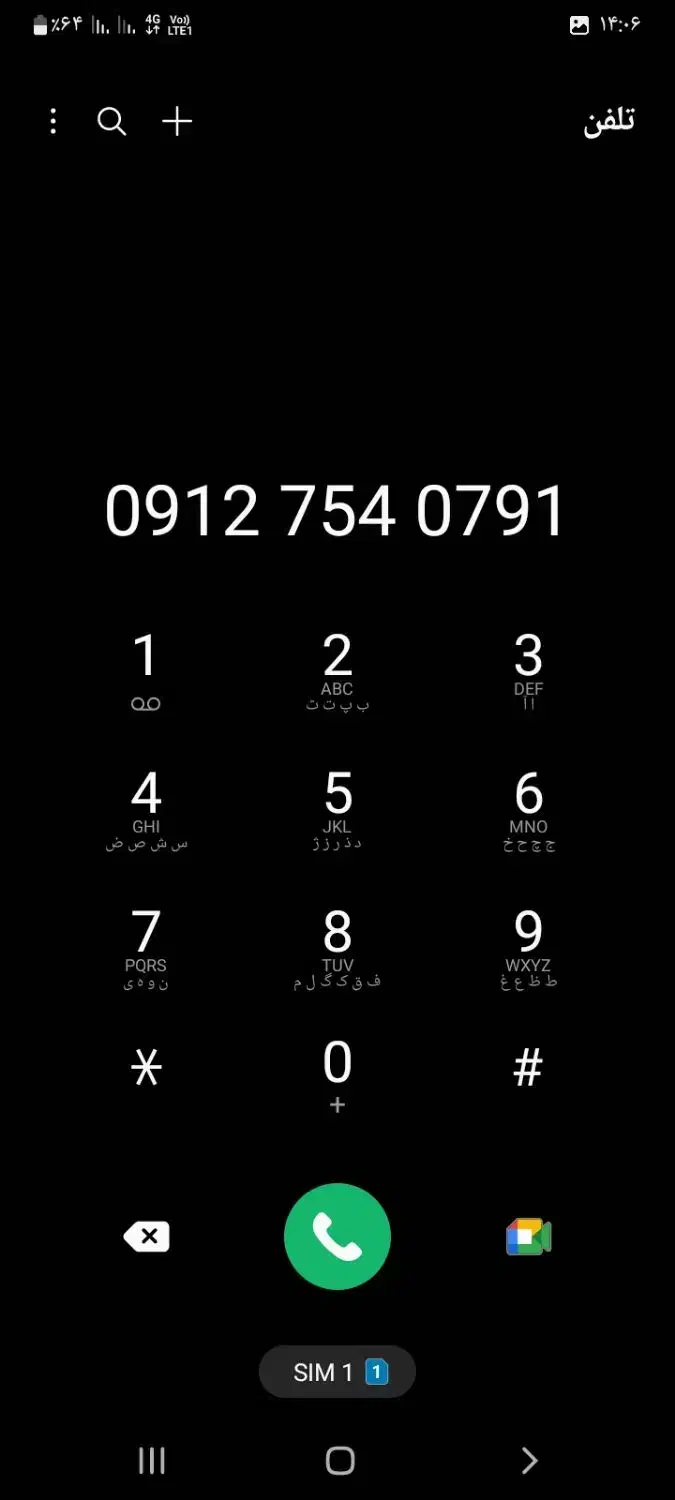This screenshot has width=675, height=1500.
Task: Tap the 8 TUV key
Action: (337, 947)
